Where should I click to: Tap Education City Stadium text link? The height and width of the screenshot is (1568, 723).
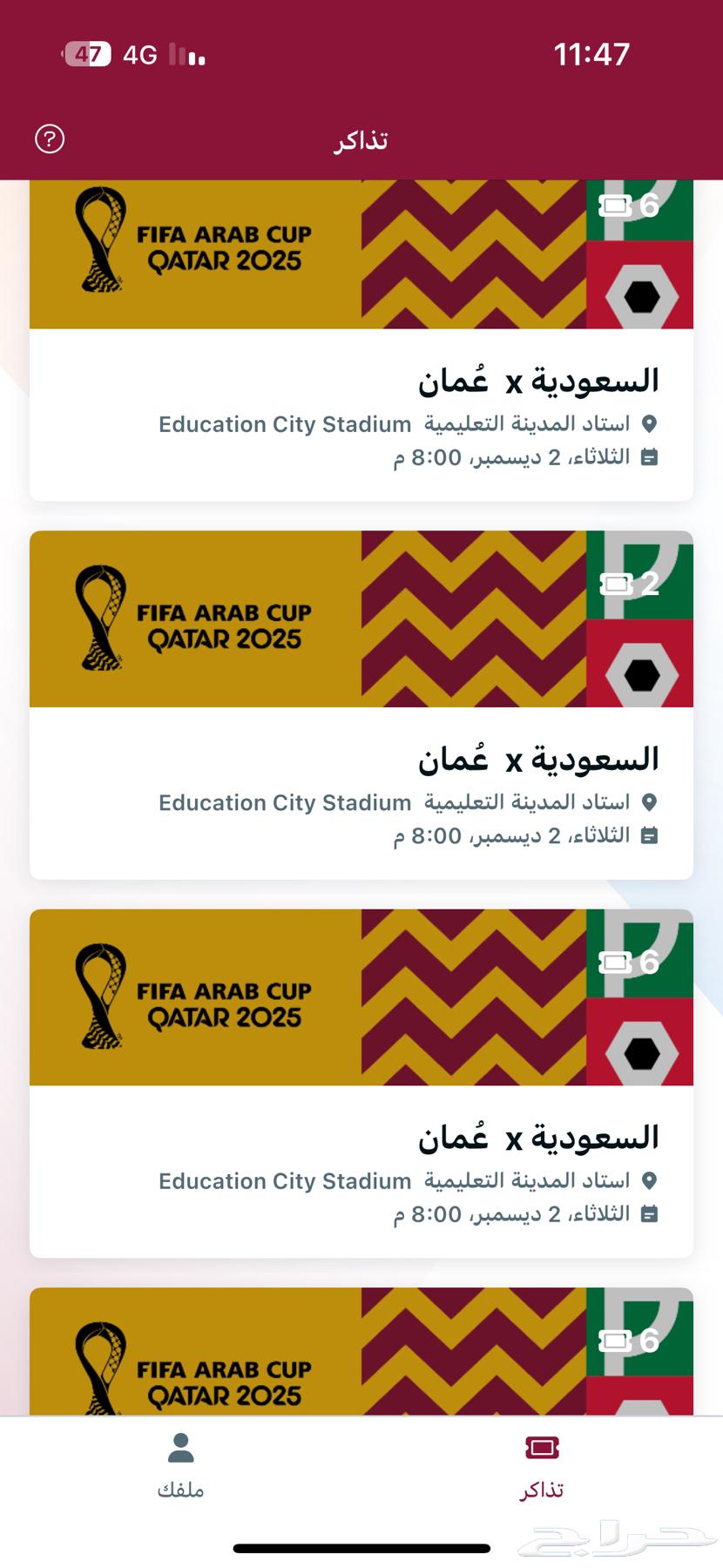[x=284, y=424]
